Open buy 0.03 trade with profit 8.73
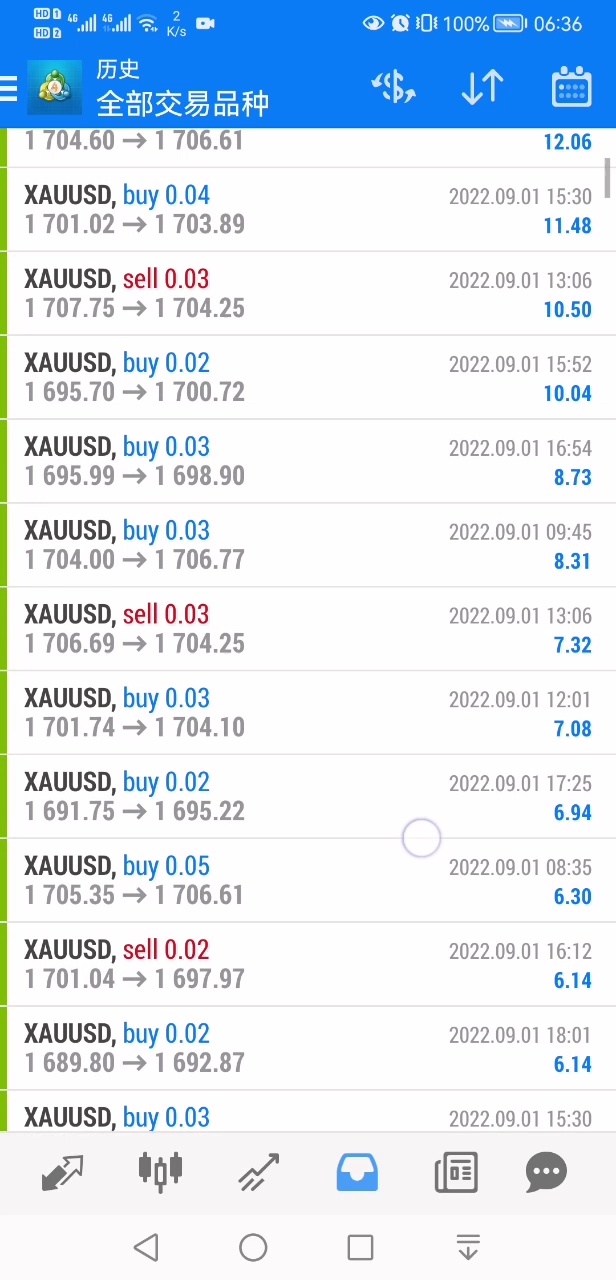This screenshot has height=1280, width=616. (x=308, y=462)
